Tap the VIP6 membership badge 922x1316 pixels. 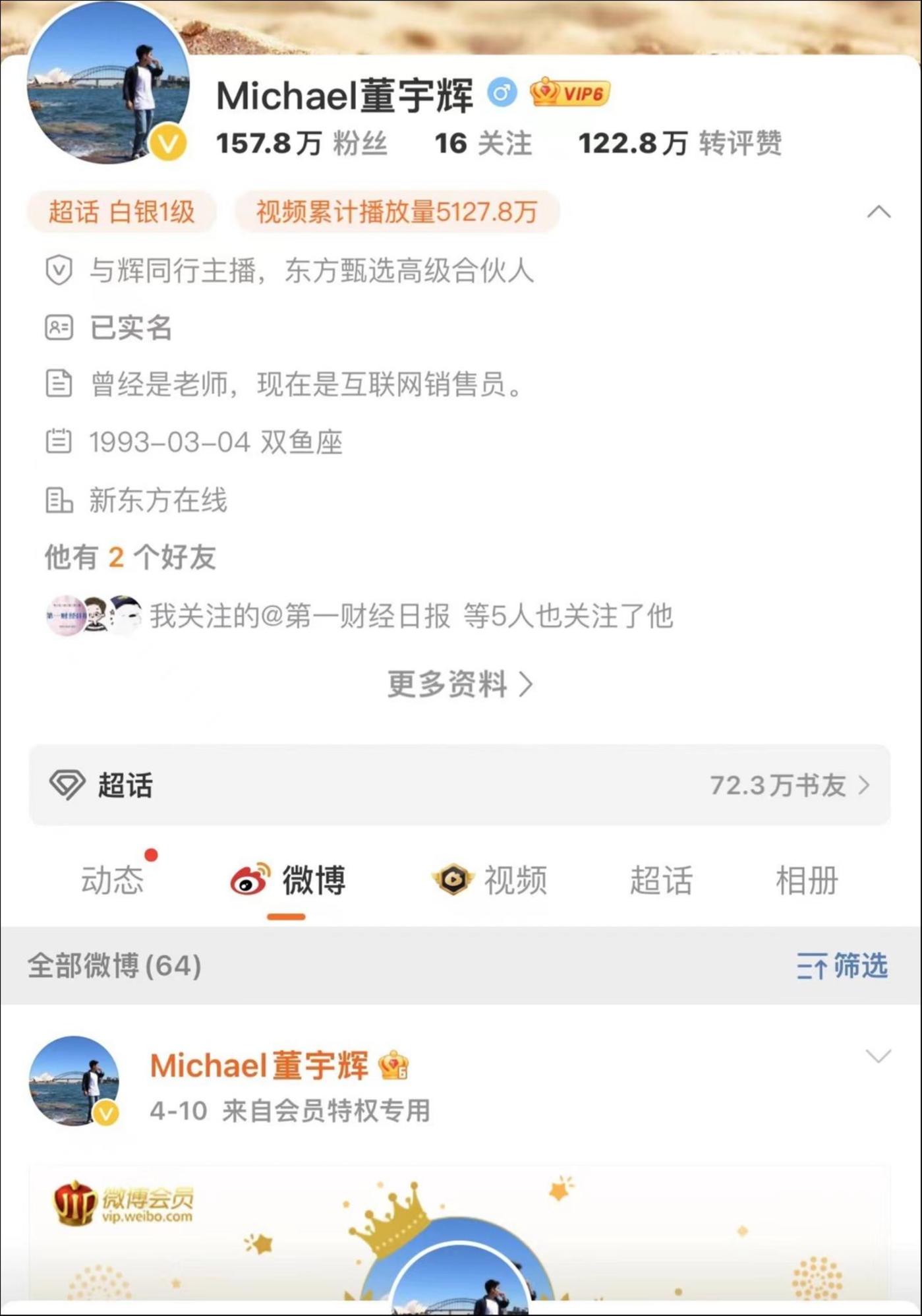[x=570, y=93]
